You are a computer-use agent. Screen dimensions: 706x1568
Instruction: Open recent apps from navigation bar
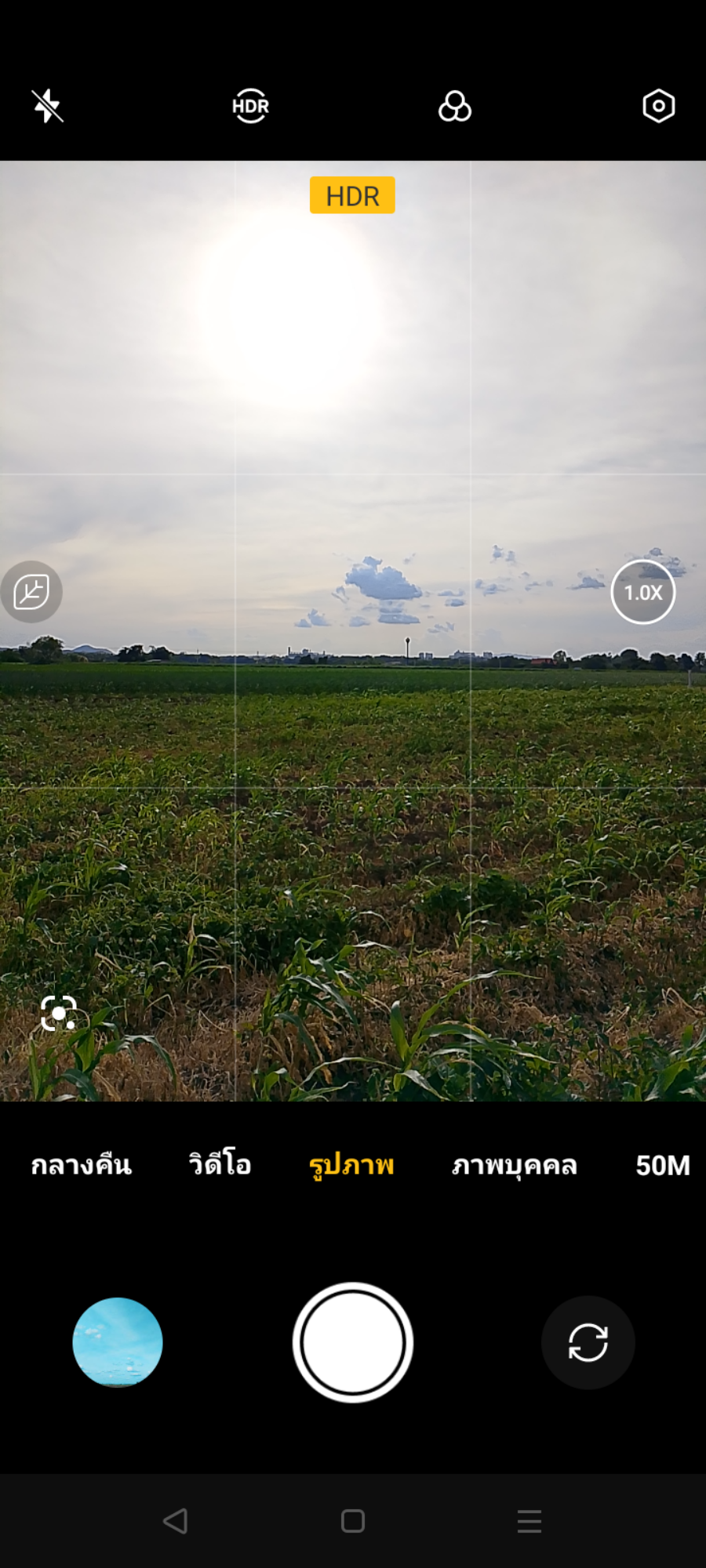529,1521
